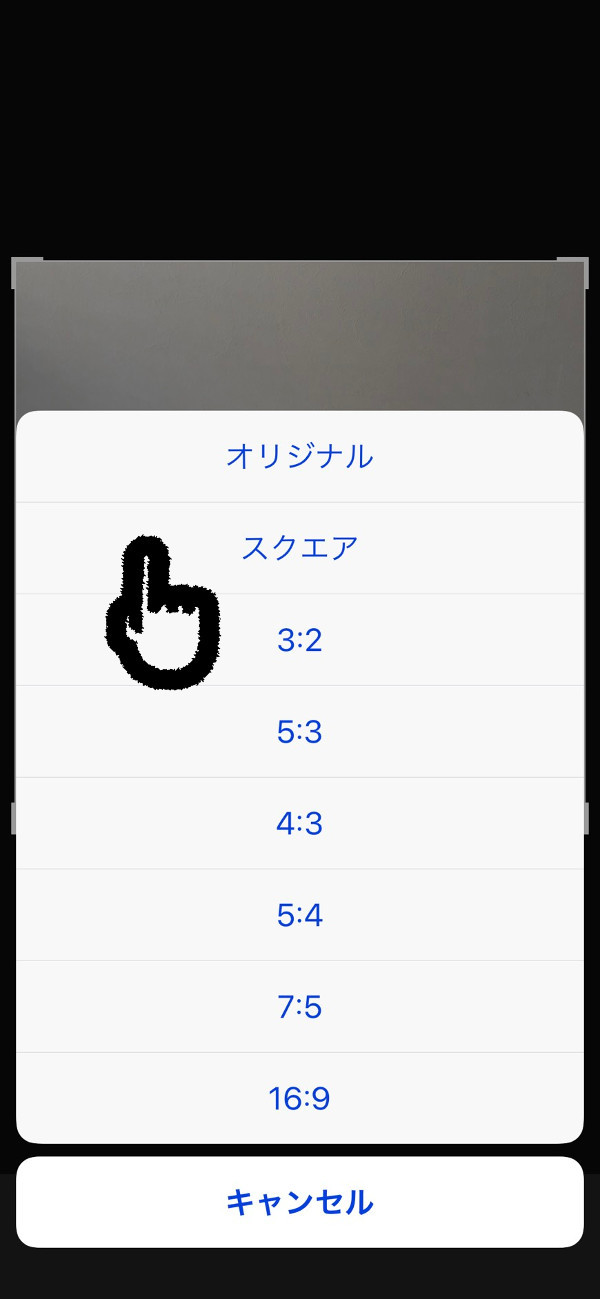This screenshot has height=1299, width=600.
Task: Pick the 3:2 aspect ratio
Action: [x=300, y=640]
